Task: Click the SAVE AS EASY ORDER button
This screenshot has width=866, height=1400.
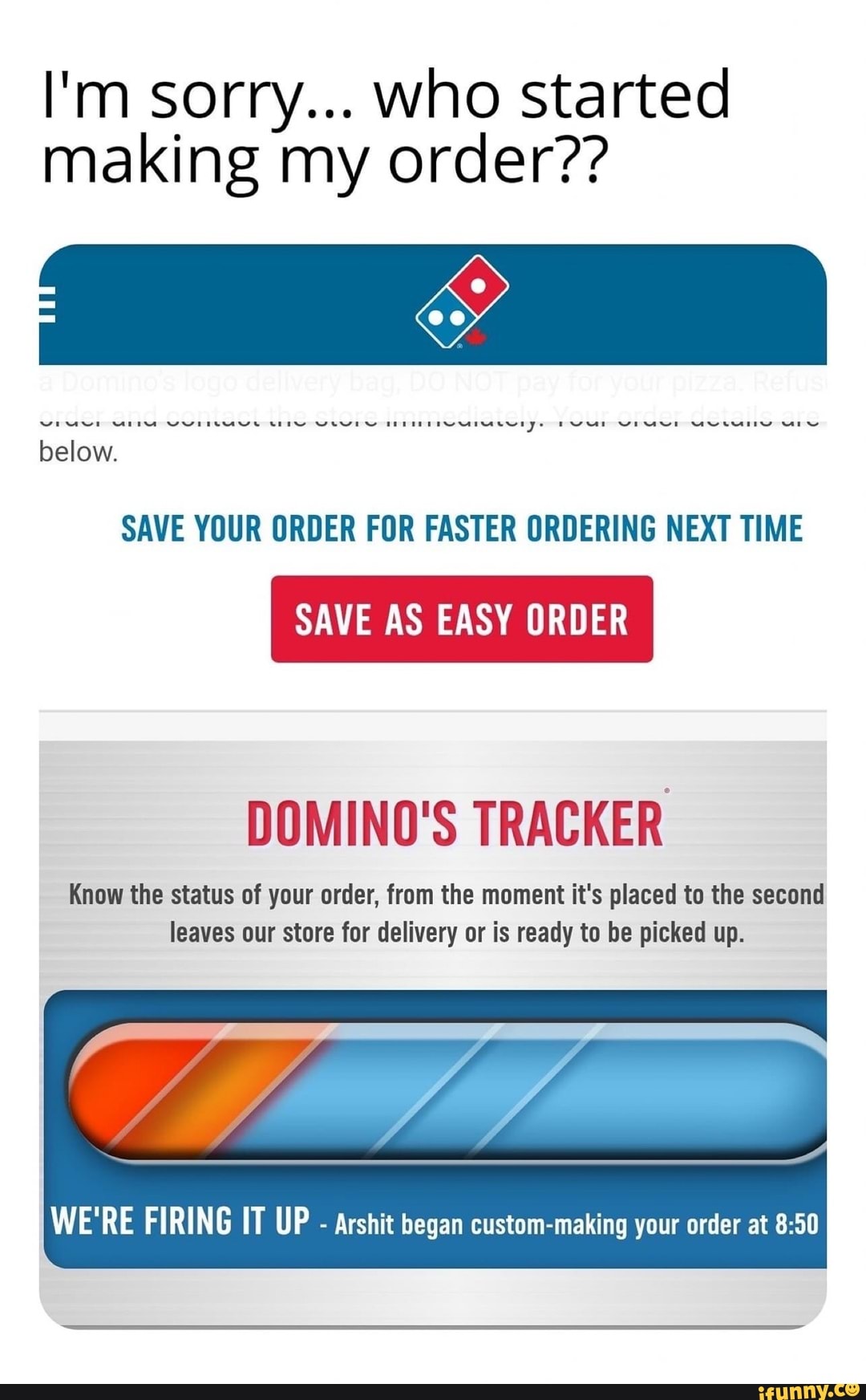Action: tap(463, 619)
